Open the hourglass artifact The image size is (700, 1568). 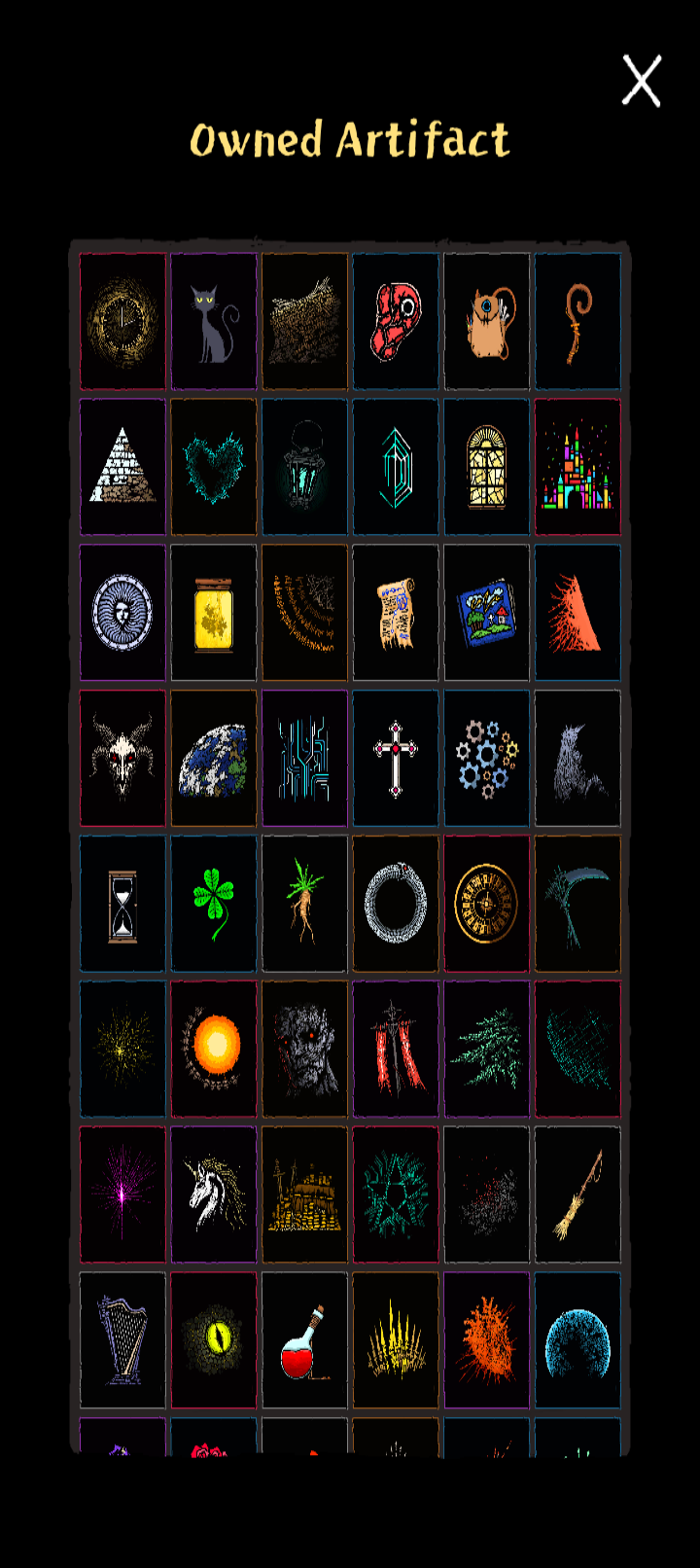tap(122, 904)
